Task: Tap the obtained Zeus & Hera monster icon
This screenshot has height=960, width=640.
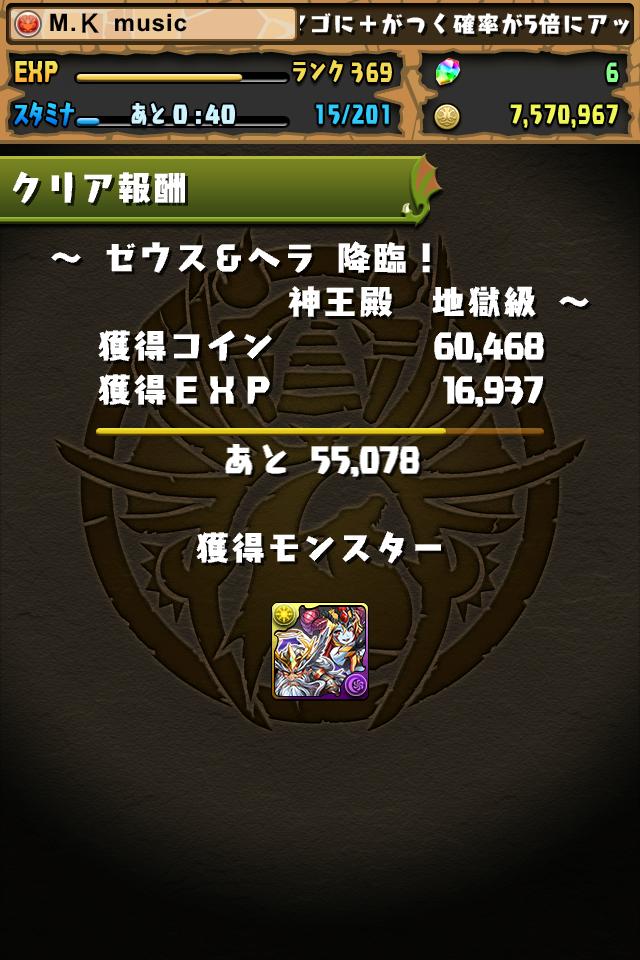Action: point(320,650)
